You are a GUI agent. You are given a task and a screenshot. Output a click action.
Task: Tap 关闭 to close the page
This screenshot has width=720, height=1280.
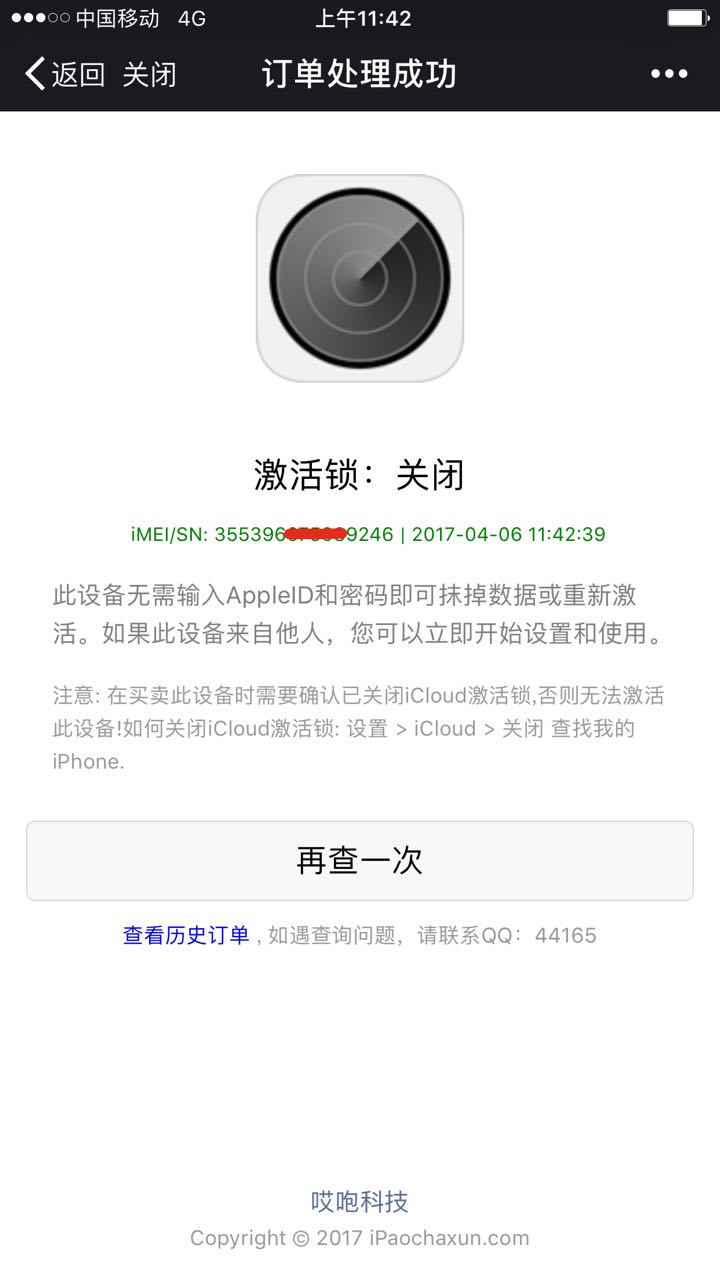pyautogui.click(x=152, y=73)
